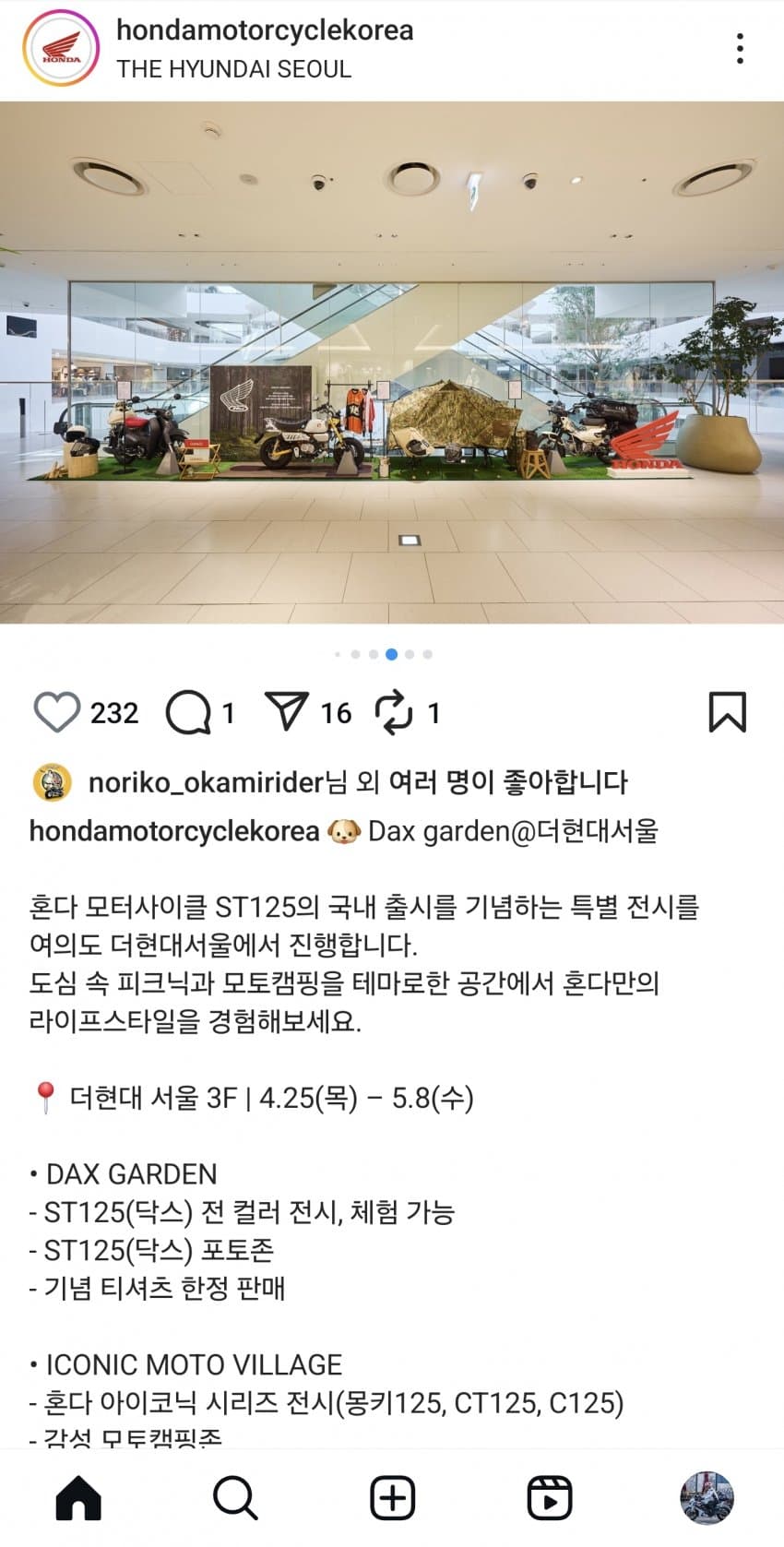Open hondamotorcyclekorea profile picture

pyautogui.click(x=61, y=49)
